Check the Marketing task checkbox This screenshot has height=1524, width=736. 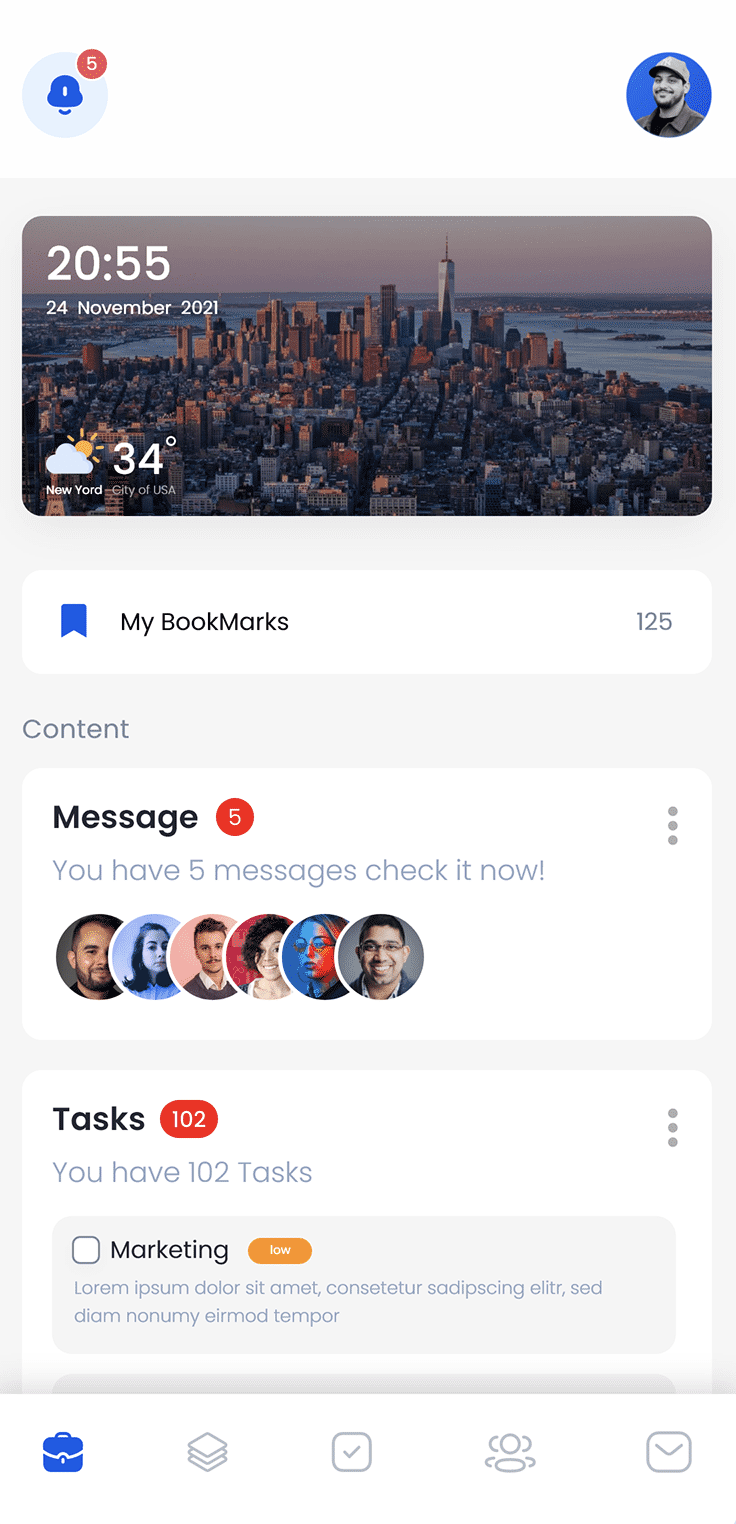coord(86,1250)
